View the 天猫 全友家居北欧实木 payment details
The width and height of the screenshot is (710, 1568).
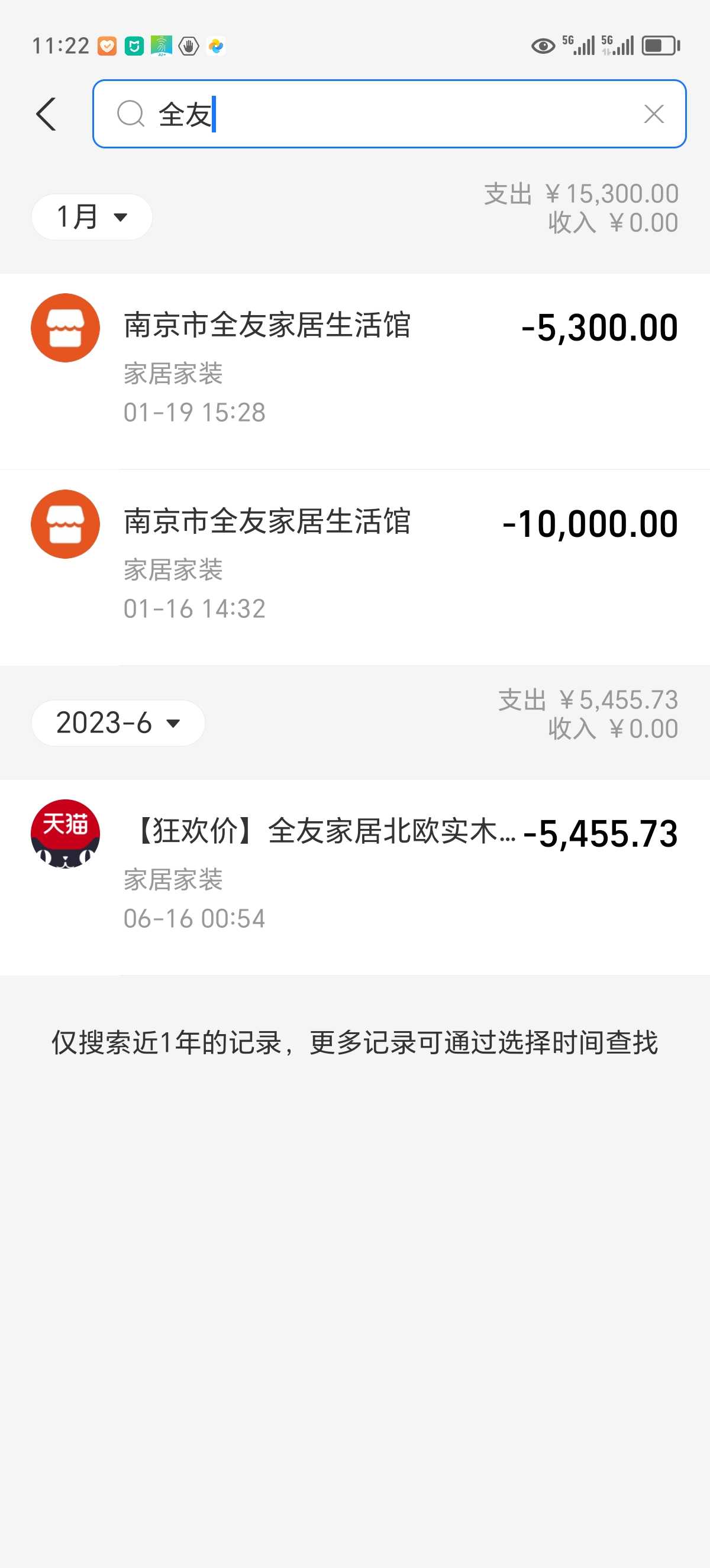coord(355,876)
